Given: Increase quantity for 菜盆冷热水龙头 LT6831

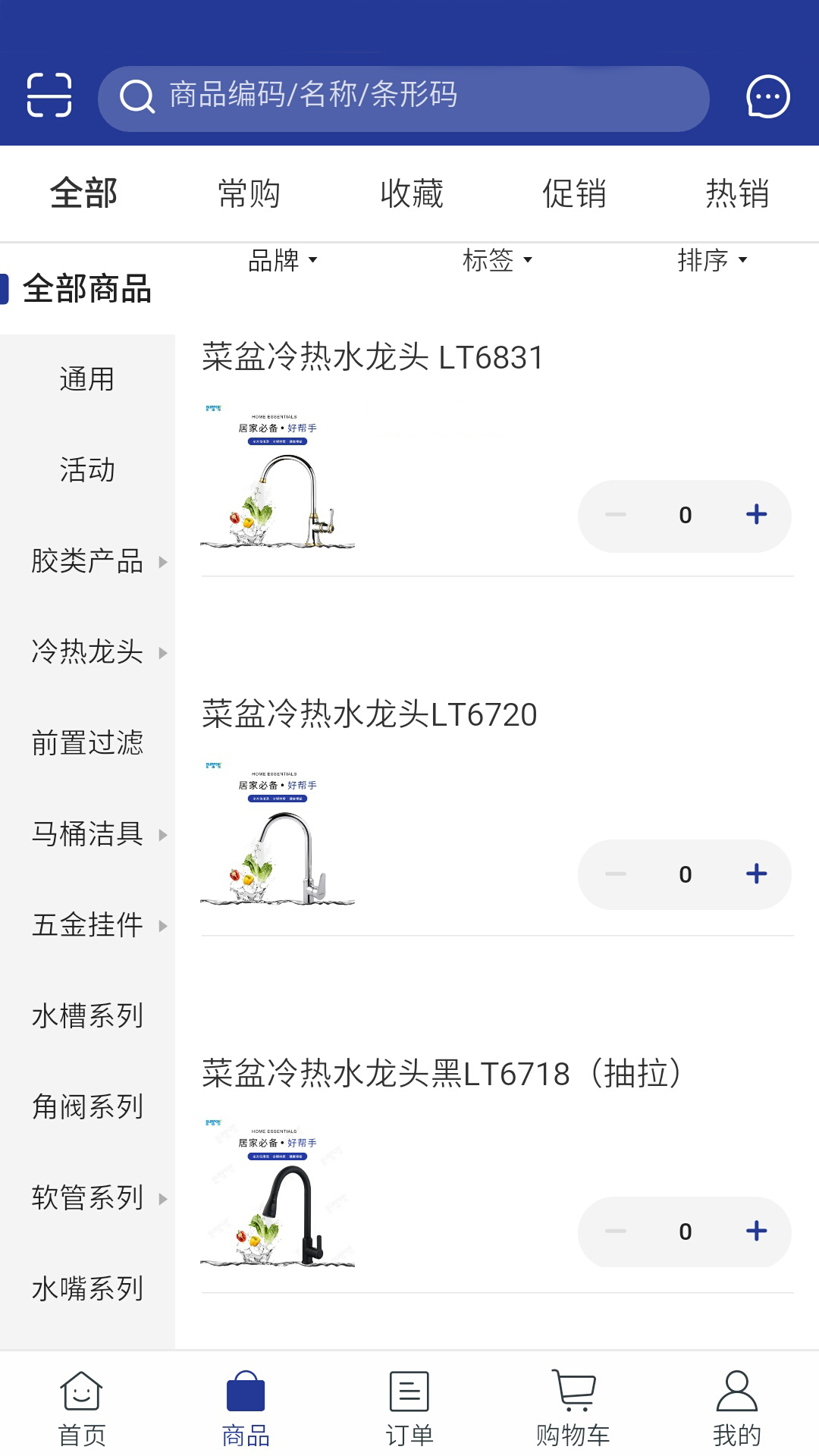Looking at the screenshot, I should [x=755, y=516].
